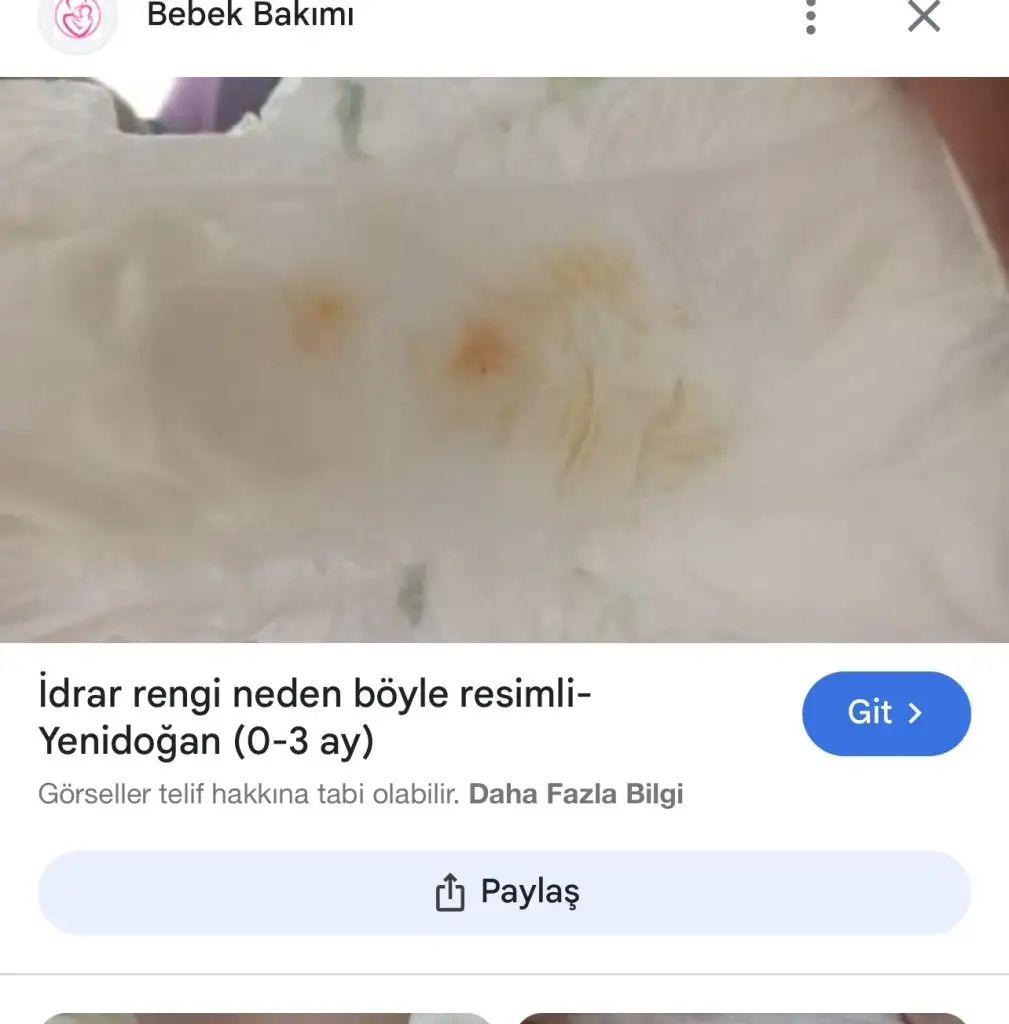Screen dimensions: 1009x1024
Task: Open the diaper image in full view
Action: (504, 360)
